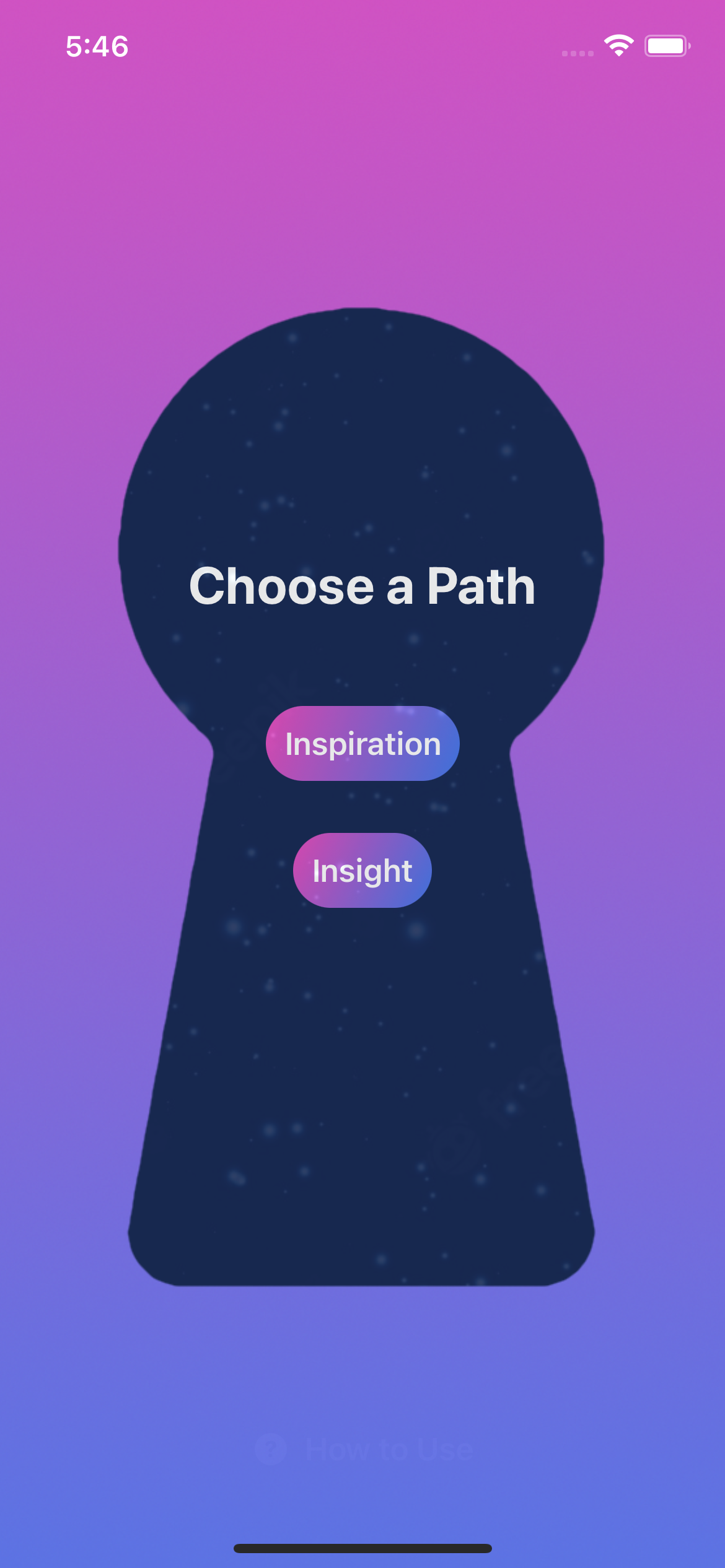Select the Inspiration path
This screenshot has height=1568, width=725.
(362, 743)
